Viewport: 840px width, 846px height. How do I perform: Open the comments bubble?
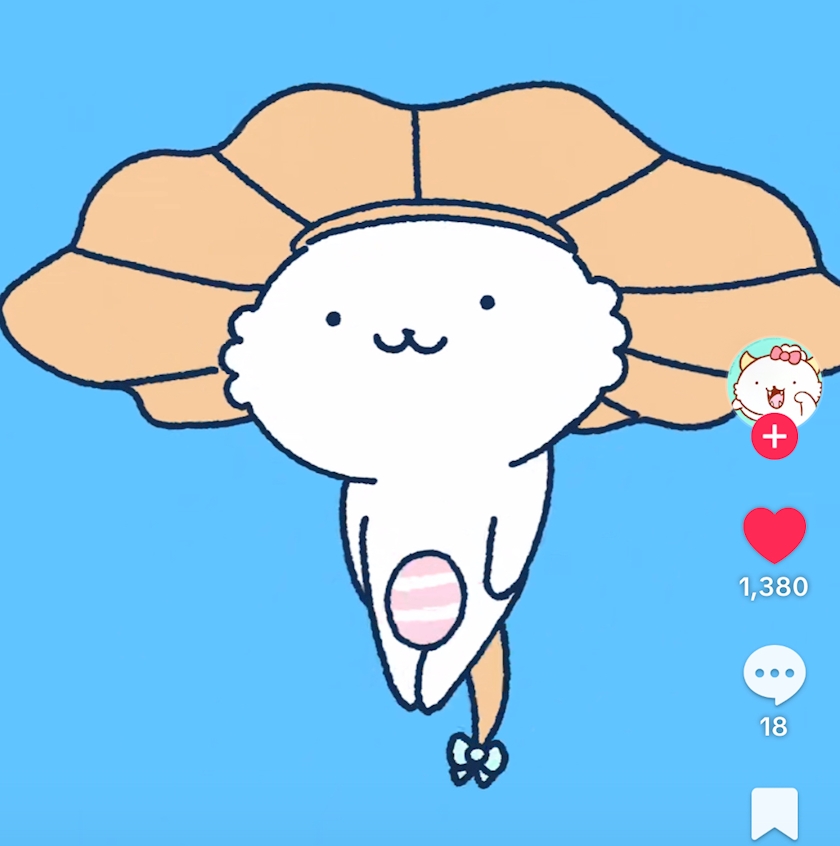pyautogui.click(x=774, y=674)
